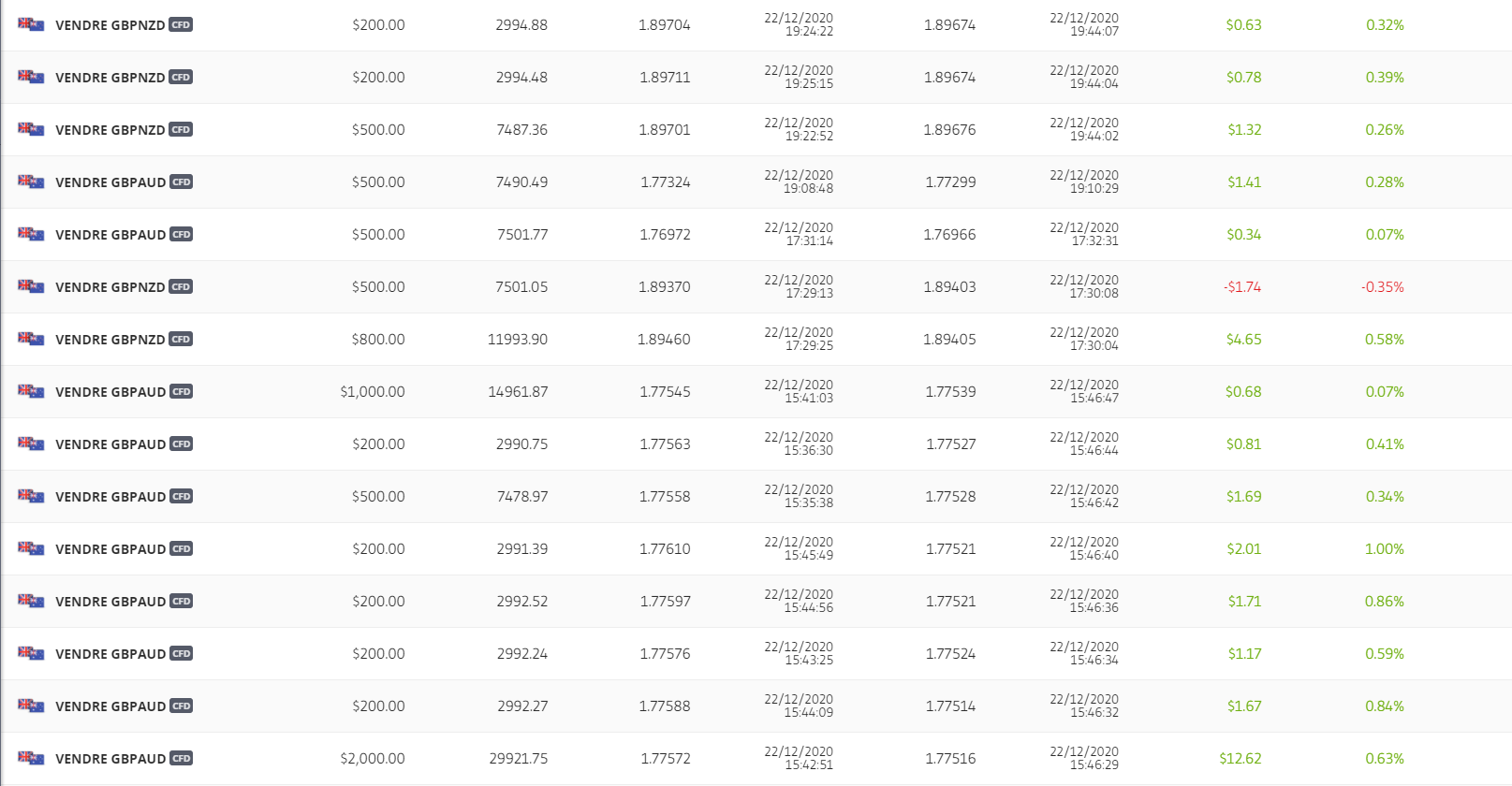Open the GBPAUD trade with $0.34 profit
The image size is (1512, 786).
click(x=110, y=235)
